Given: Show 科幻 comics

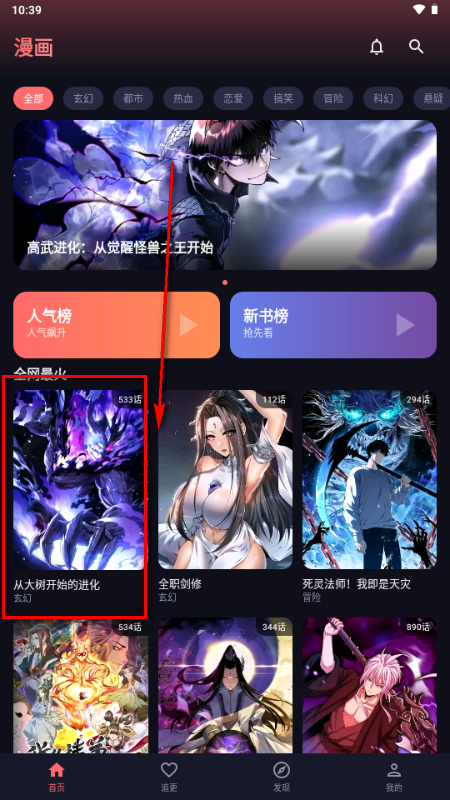Looking at the screenshot, I should tap(383, 98).
